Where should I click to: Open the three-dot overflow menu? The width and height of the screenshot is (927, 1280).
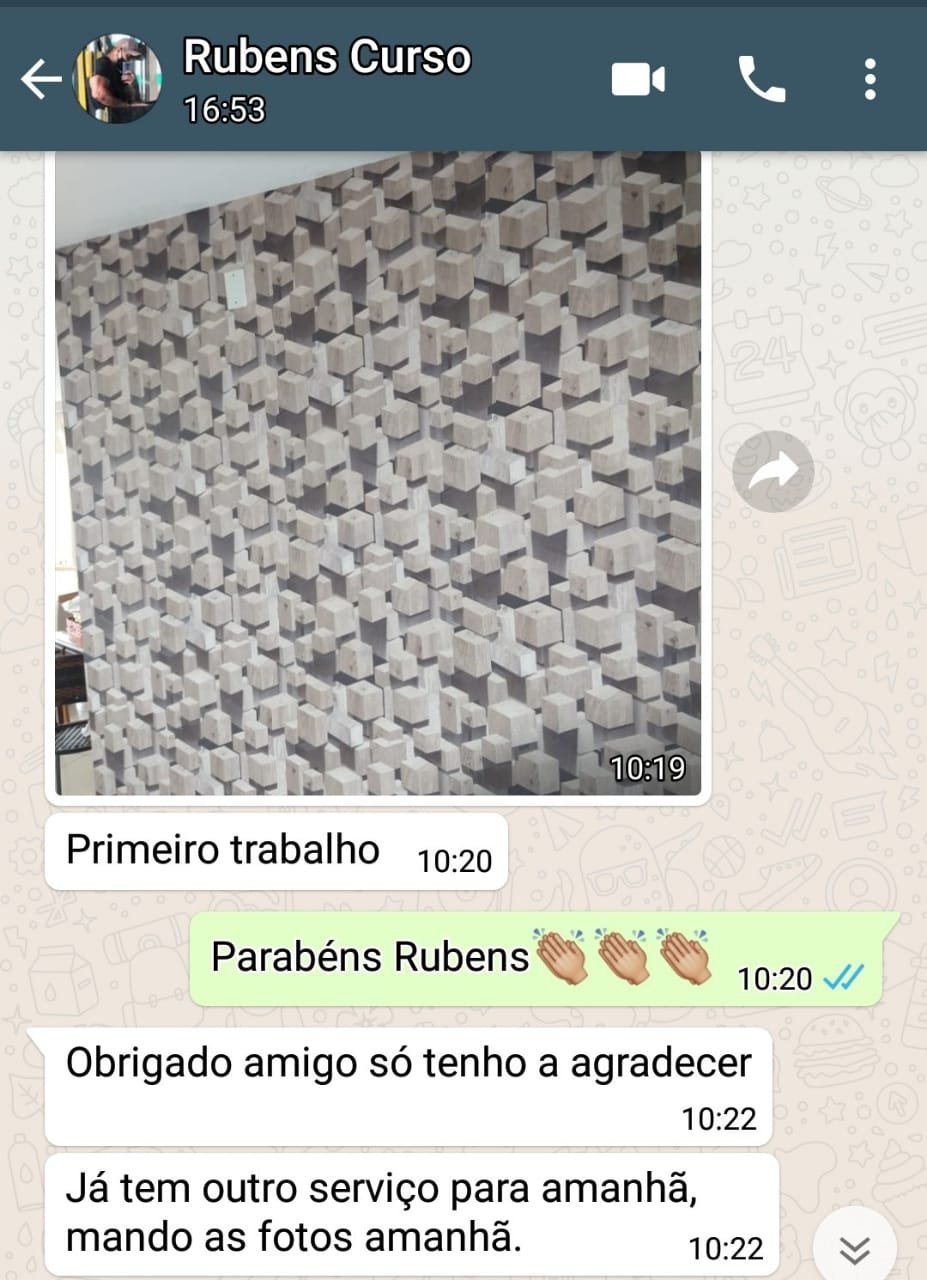coord(868,77)
